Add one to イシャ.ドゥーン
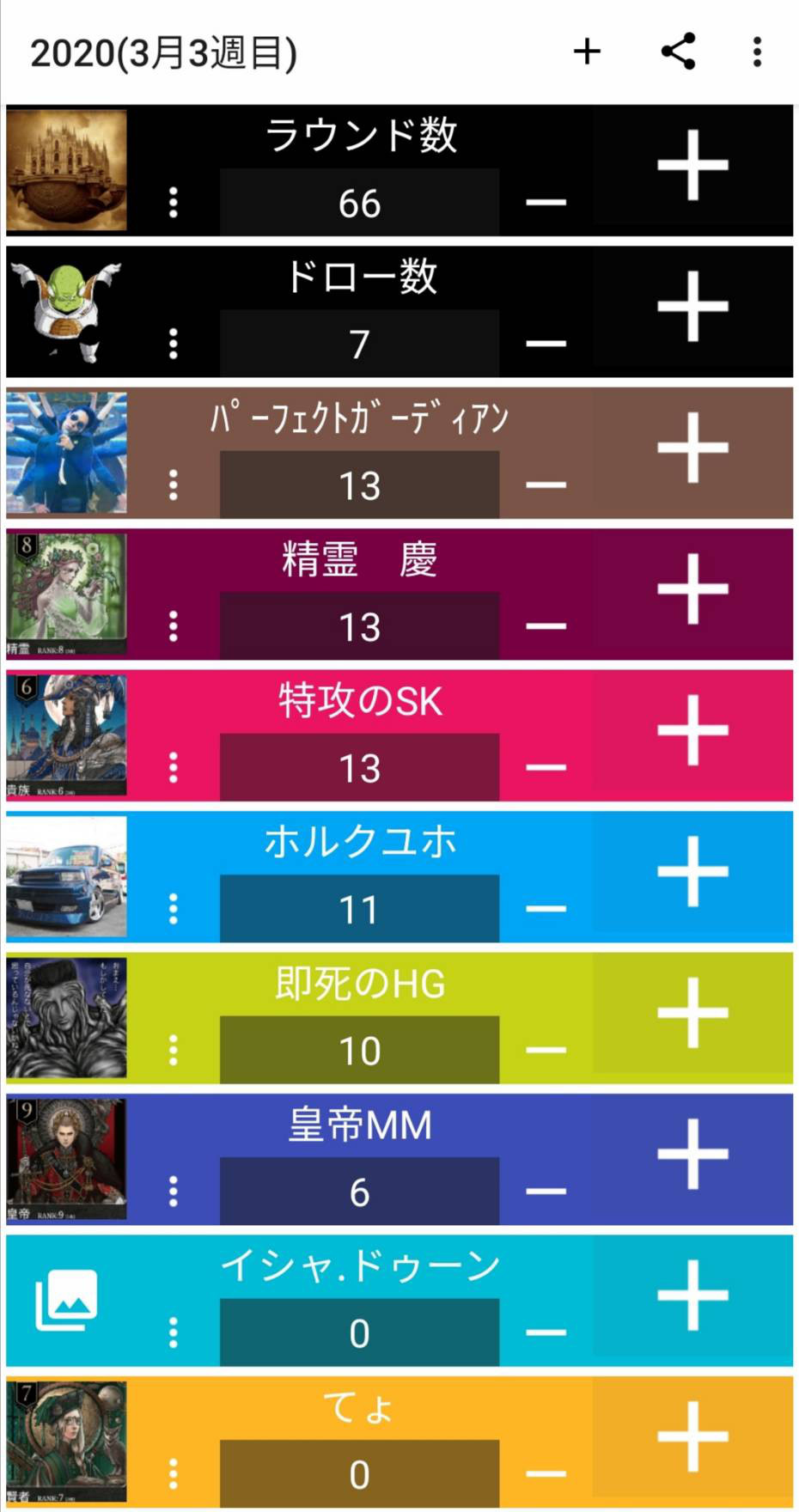This screenshot has width=799, height=1512. tap(692, 1296)
